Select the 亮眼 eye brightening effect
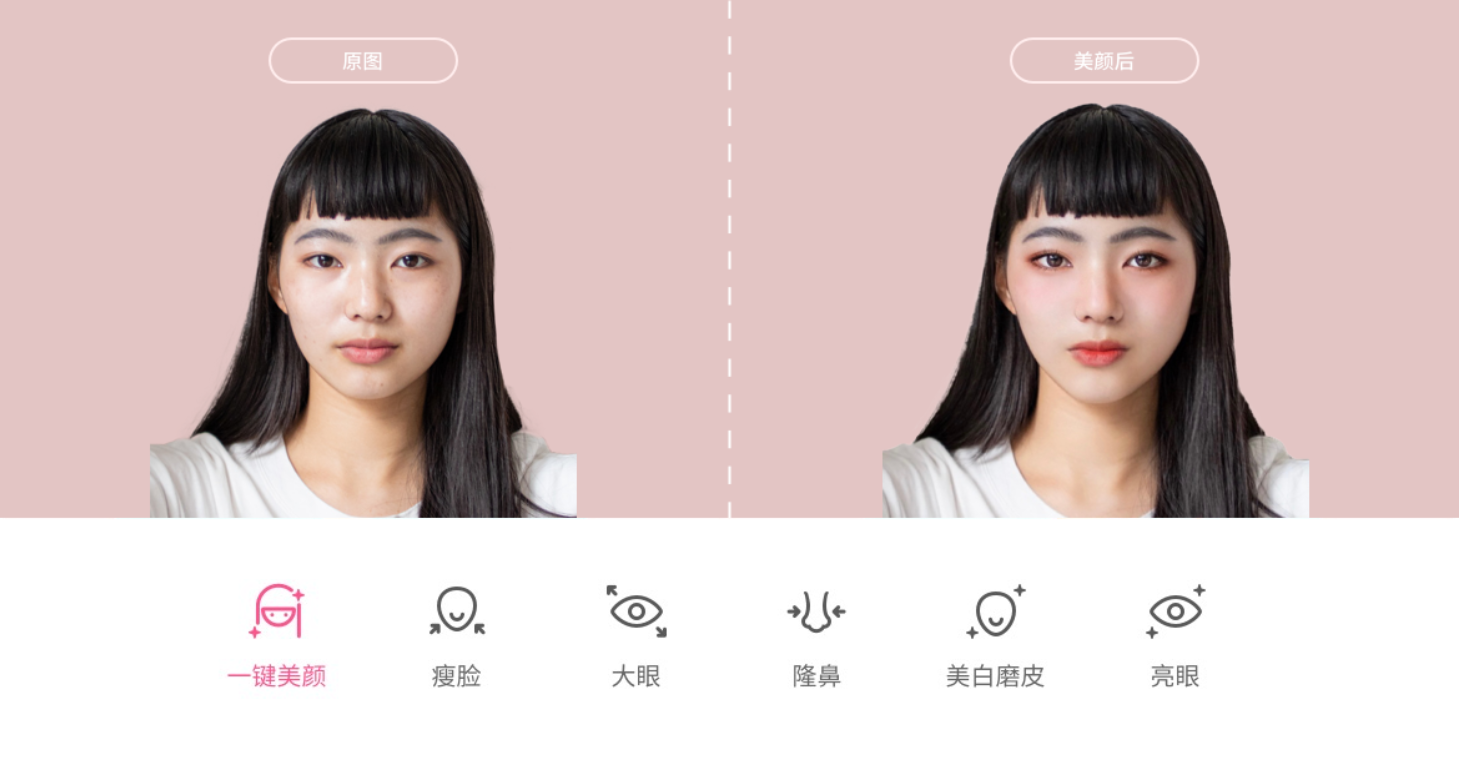The image size is (1460, 761). (1175, 612)
